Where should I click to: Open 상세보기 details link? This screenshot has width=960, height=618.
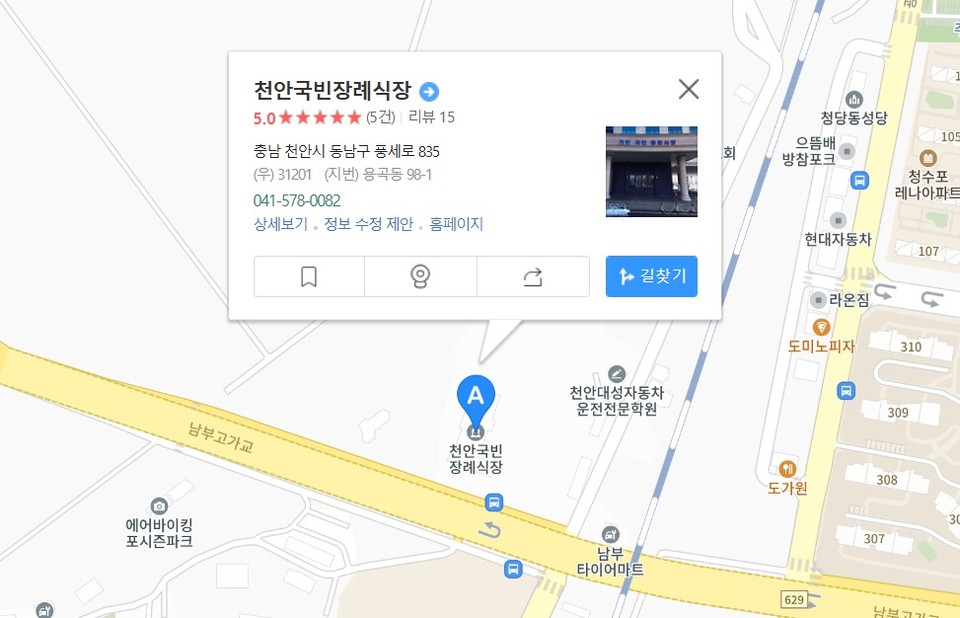[x=281, y=224]
